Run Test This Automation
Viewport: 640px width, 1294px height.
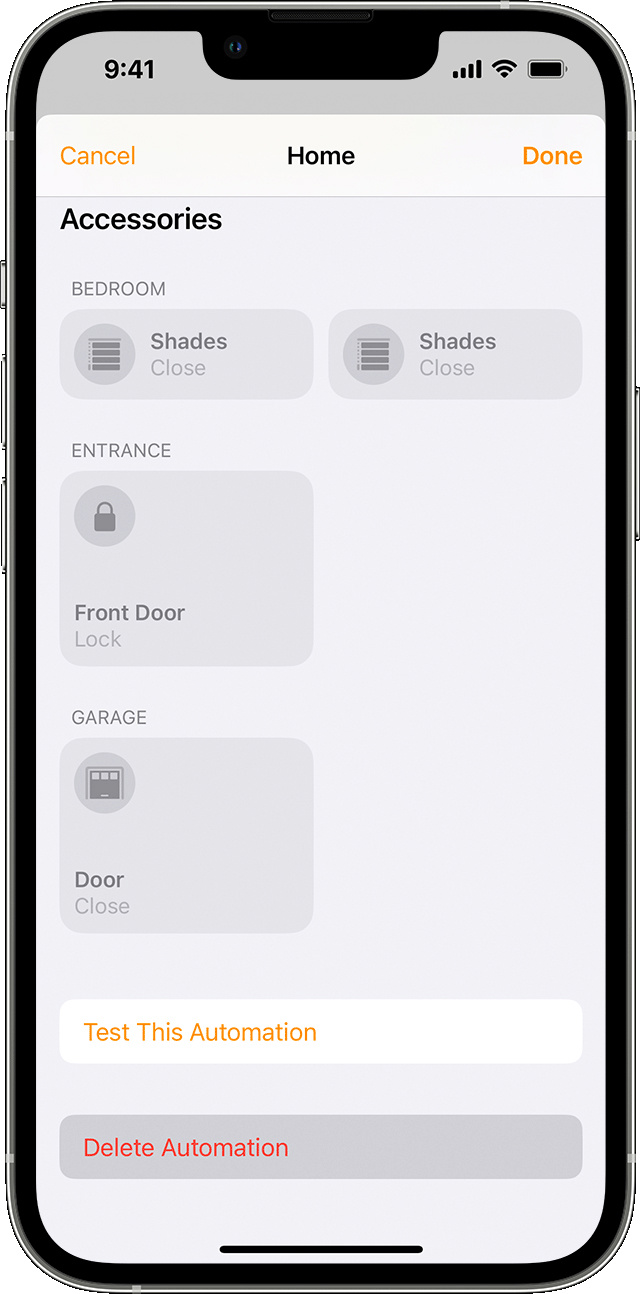[321, 1031]
